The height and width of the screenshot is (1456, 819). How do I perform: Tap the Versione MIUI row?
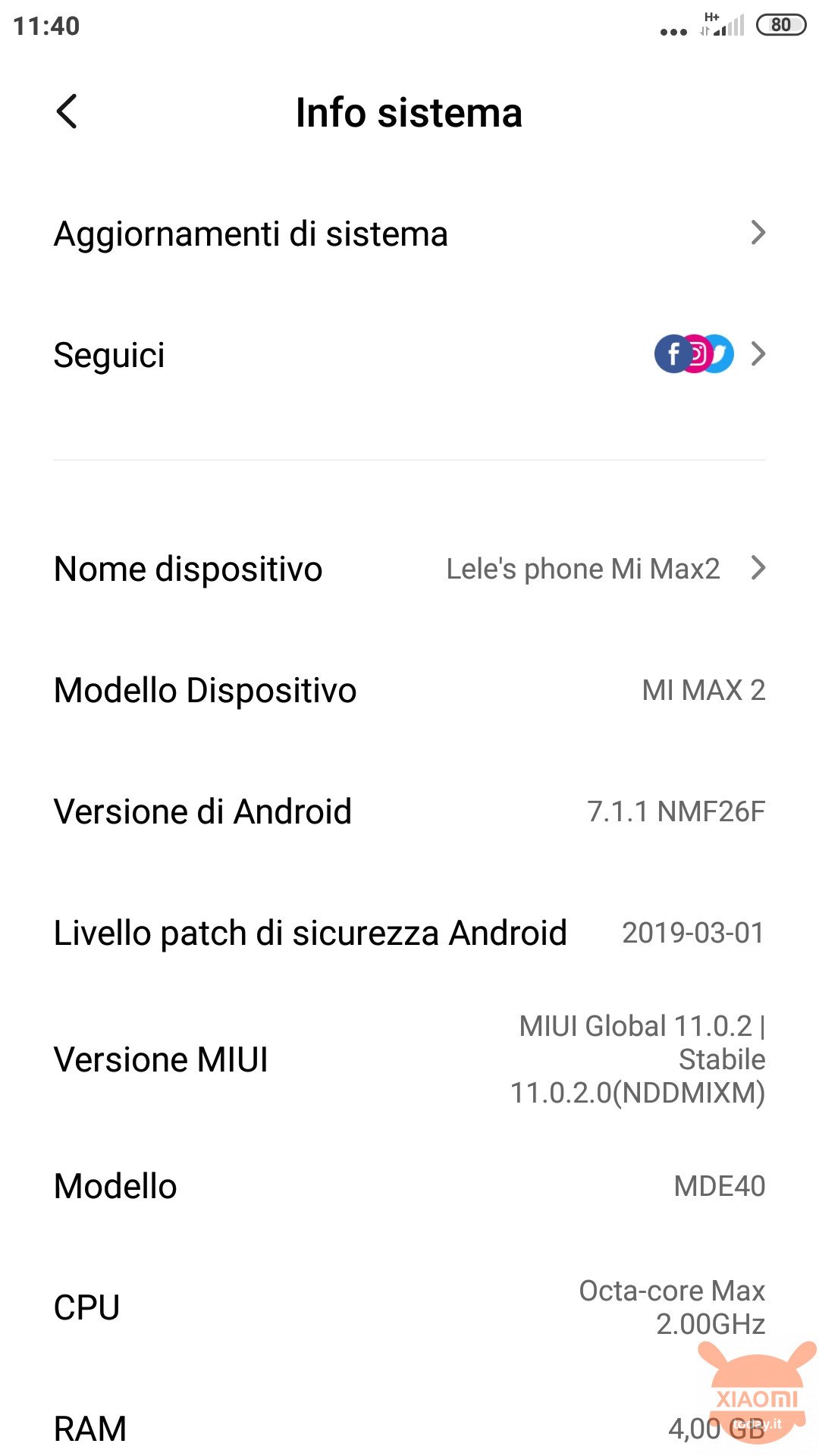[x=409, y=1059]
